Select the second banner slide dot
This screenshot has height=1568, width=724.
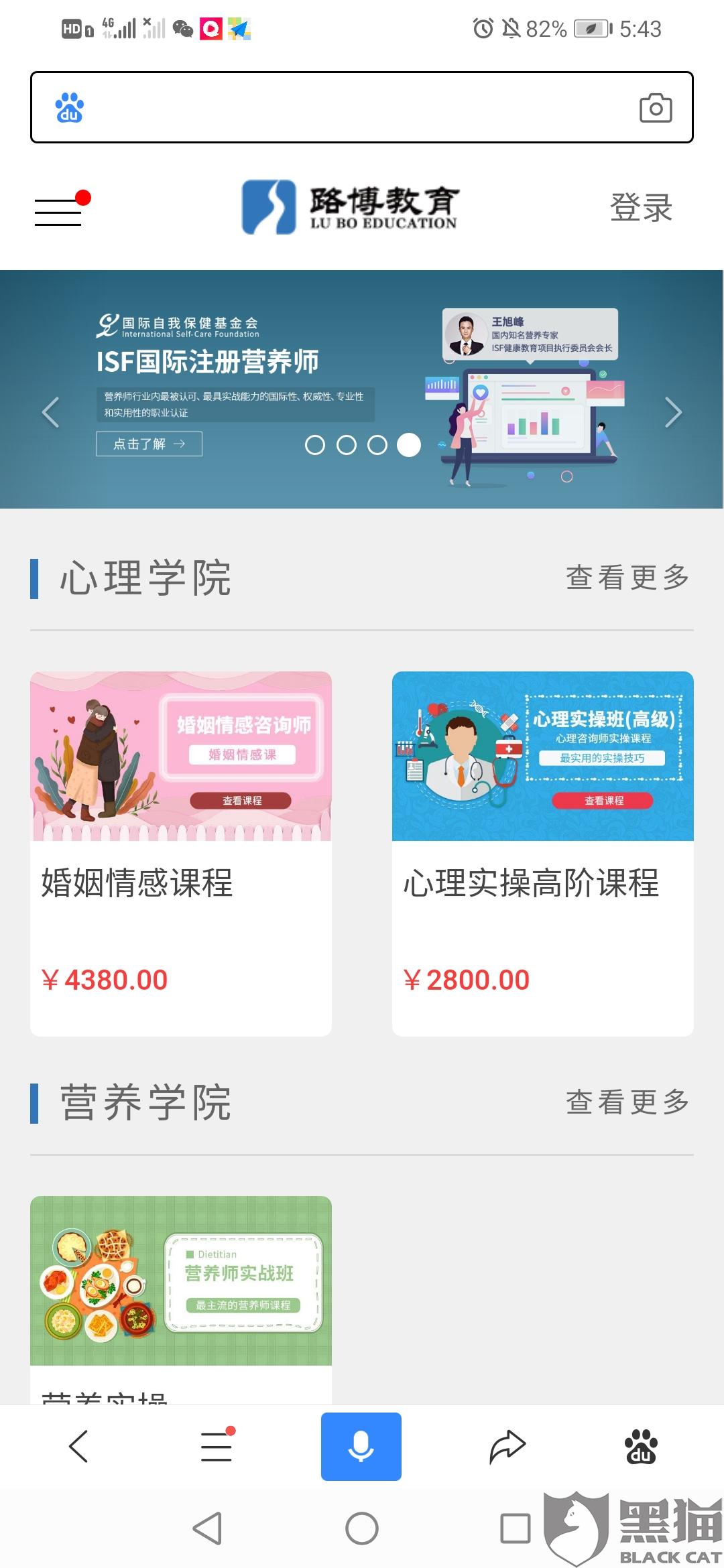(347, 445)
